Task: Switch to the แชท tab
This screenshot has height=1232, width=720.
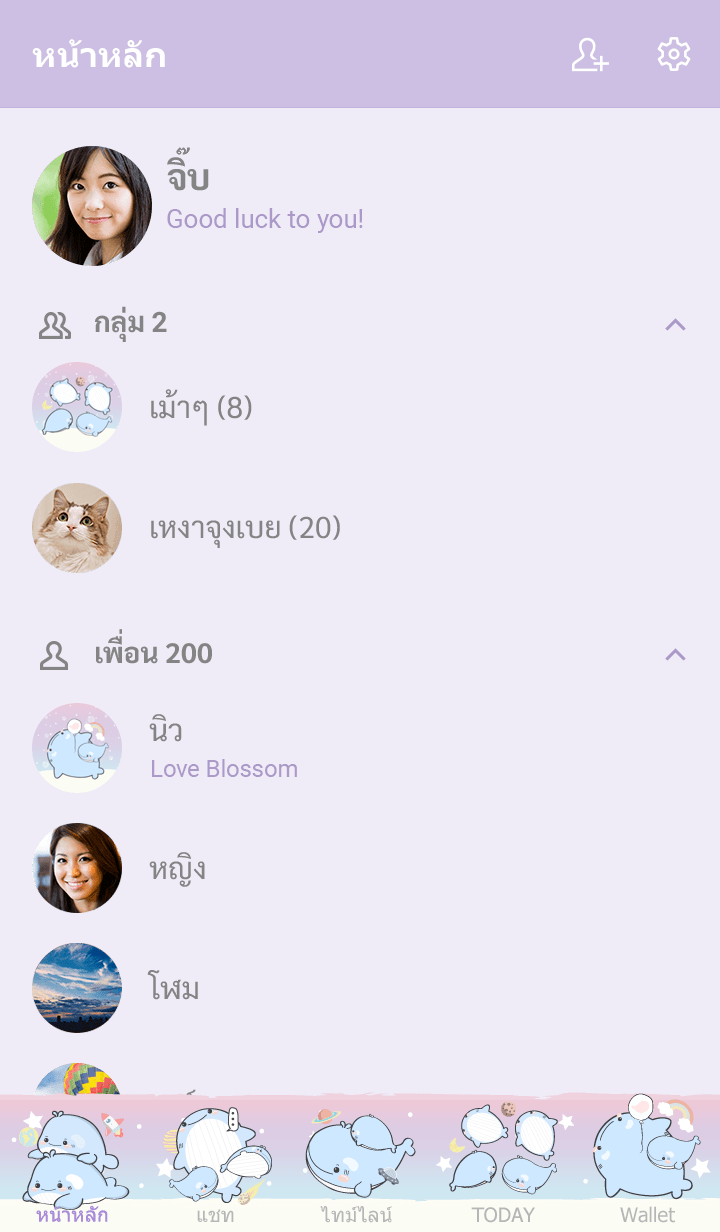Action: (x=216, y=1165)
